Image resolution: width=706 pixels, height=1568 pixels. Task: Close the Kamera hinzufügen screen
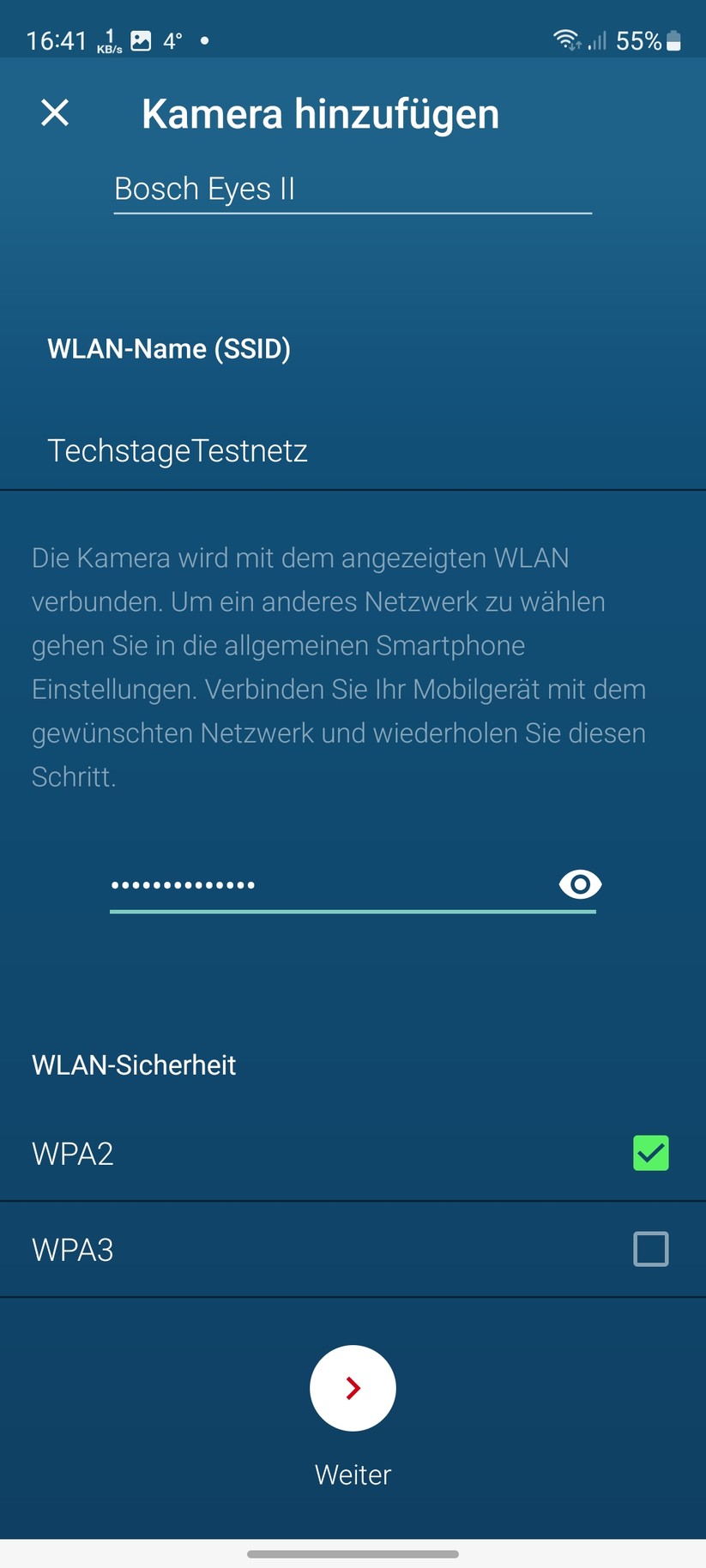click(x=55, y=112)
